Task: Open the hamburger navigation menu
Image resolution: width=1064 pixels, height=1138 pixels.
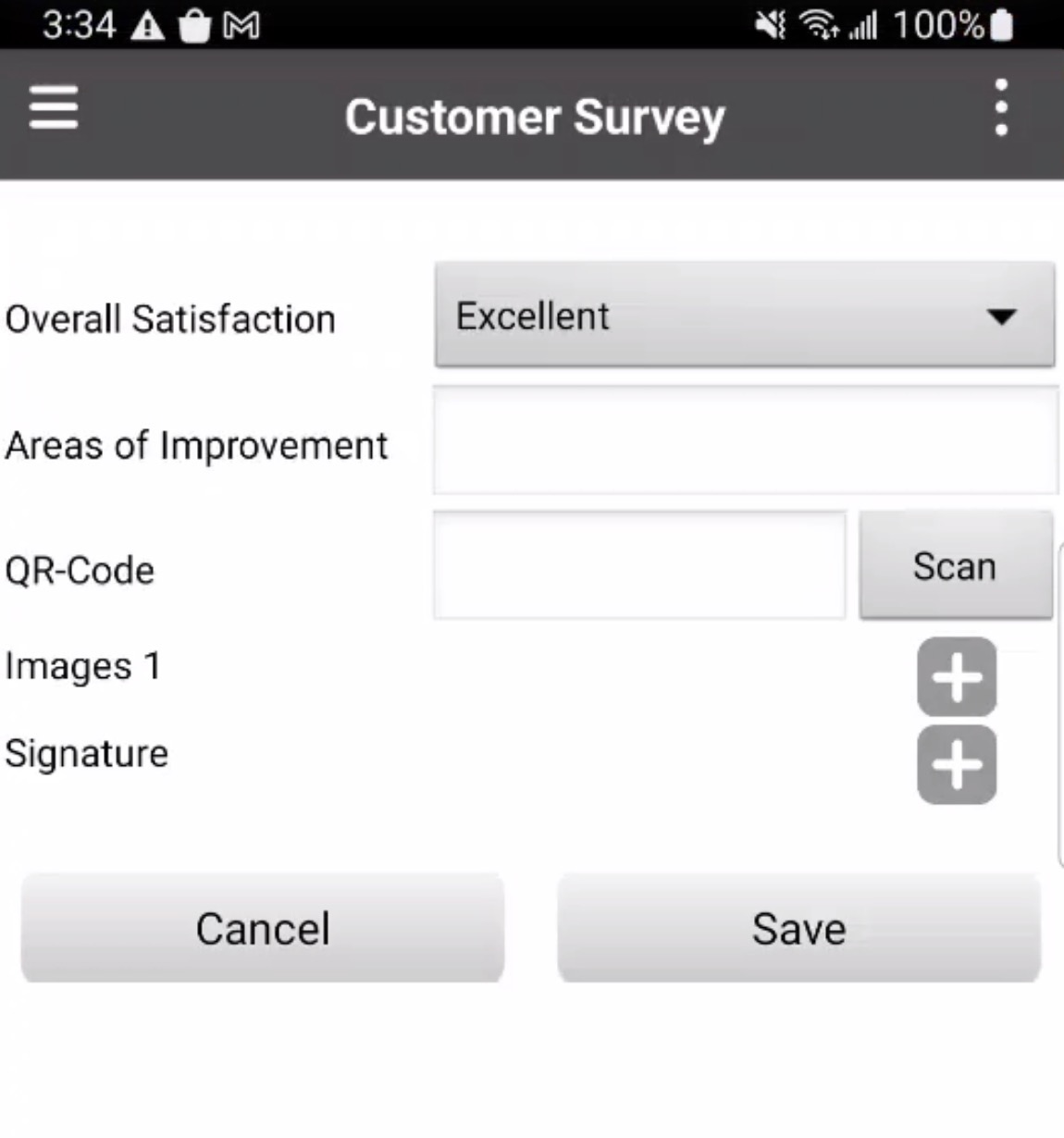Action: (x=54, y=108)
